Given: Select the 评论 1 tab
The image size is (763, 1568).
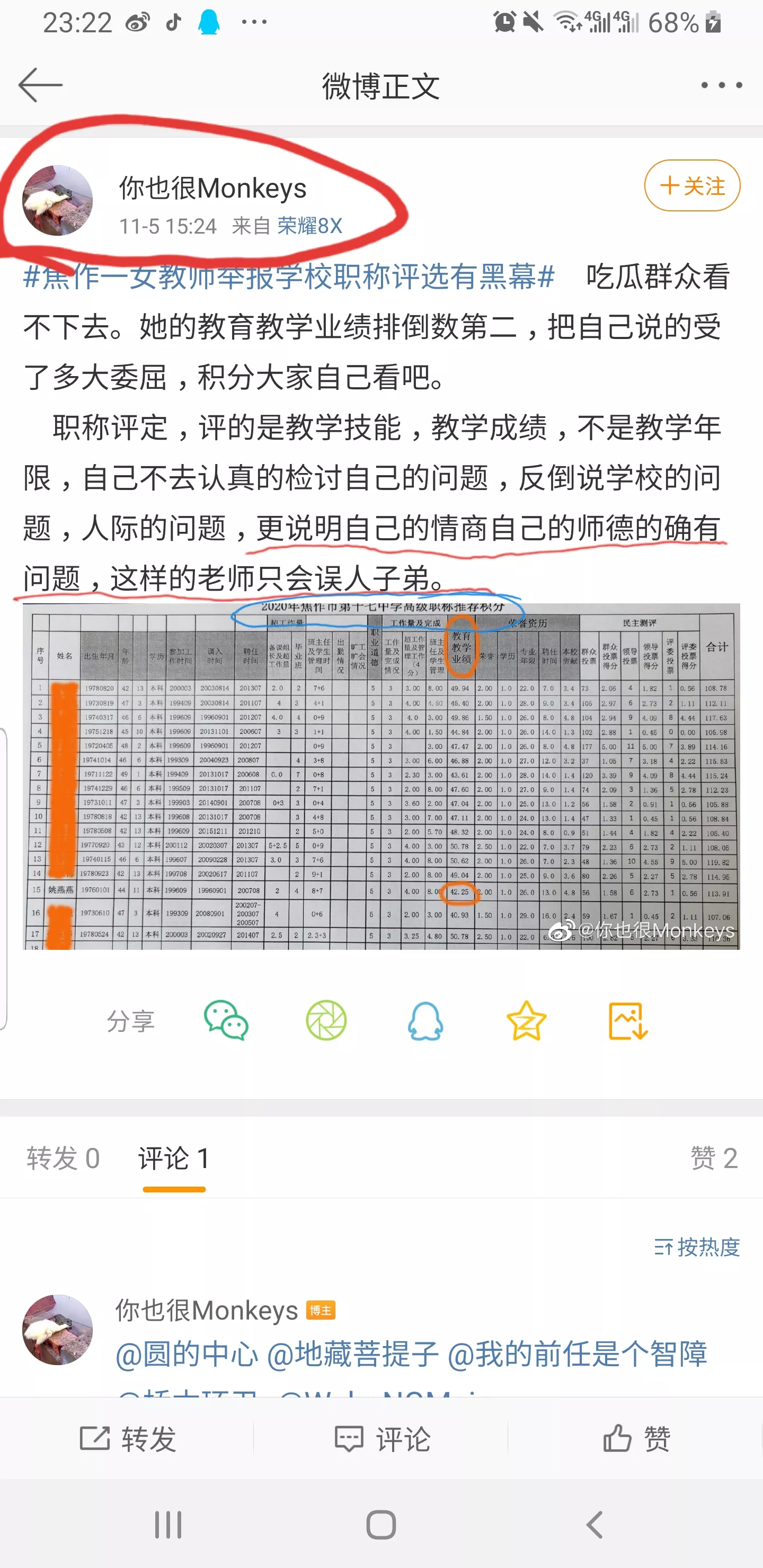Looking at the screenshot, I should tap(174, 1158).
